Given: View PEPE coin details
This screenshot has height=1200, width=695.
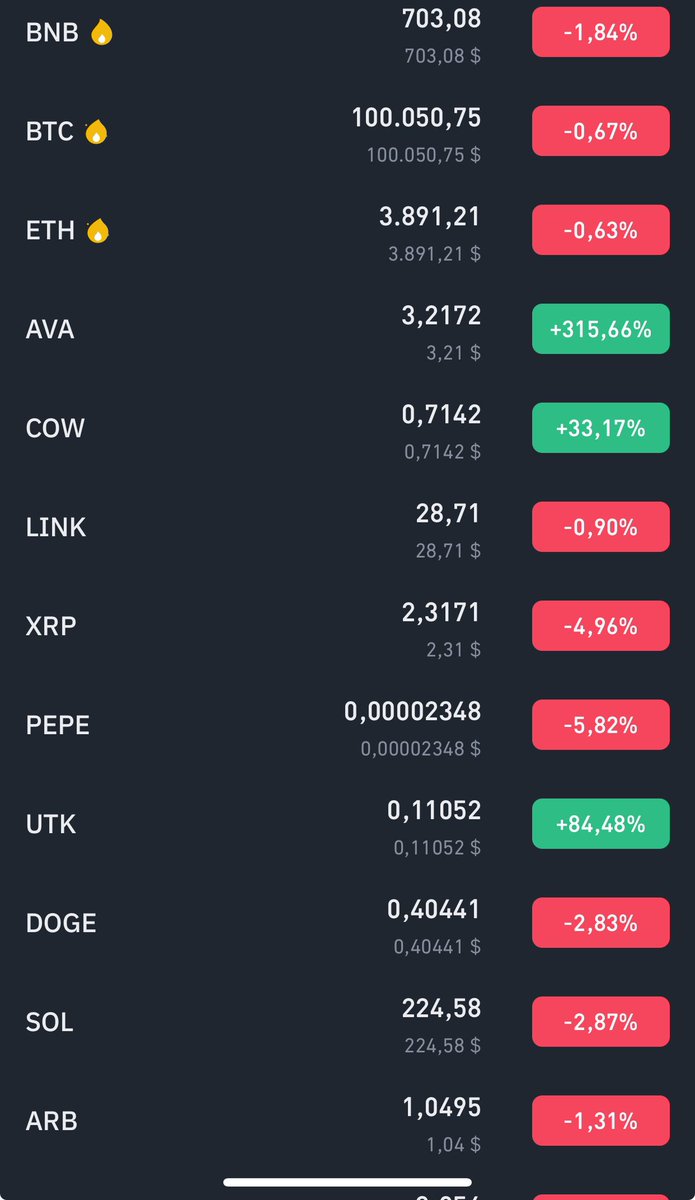Looking at the screenshot, I should pos(347,725).
